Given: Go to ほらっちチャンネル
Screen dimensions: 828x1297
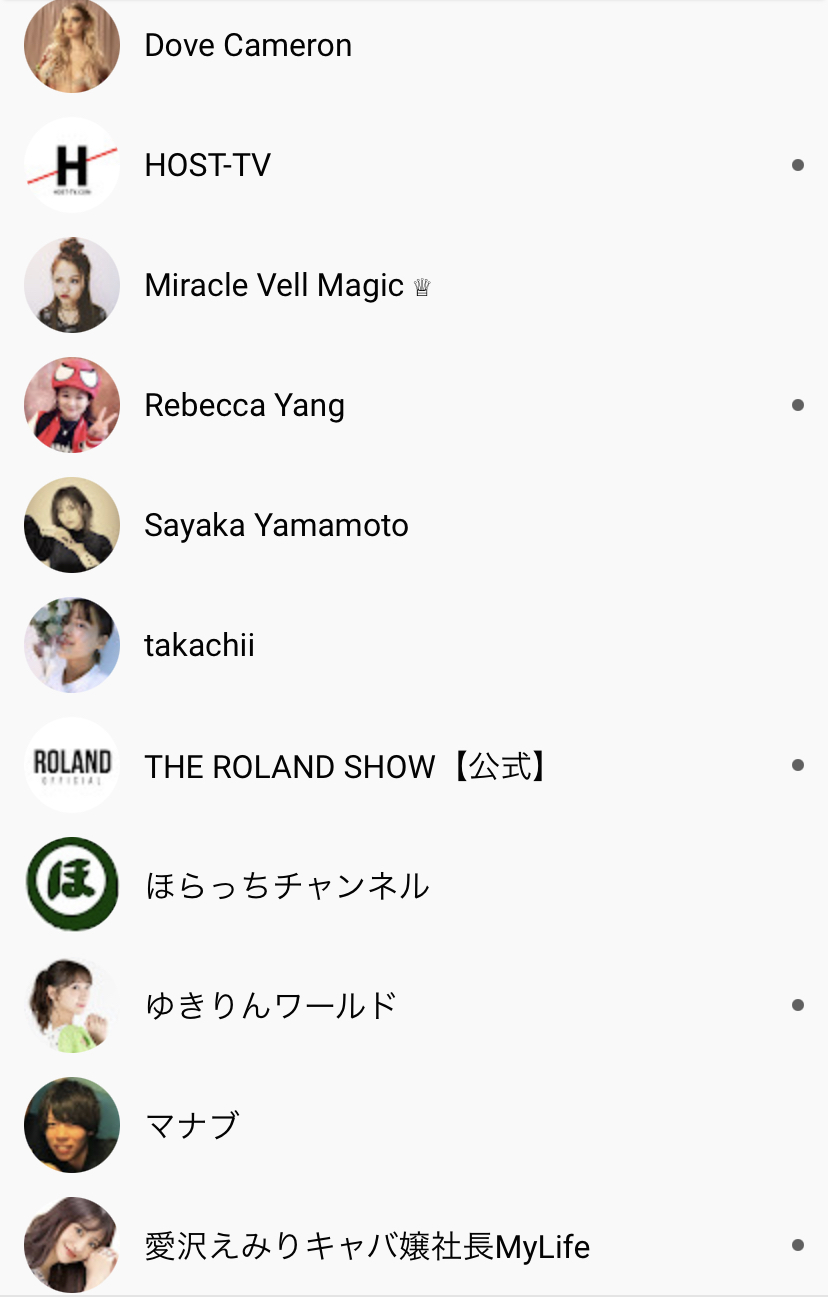Looking at the screenshot, I should coord(287,886).
